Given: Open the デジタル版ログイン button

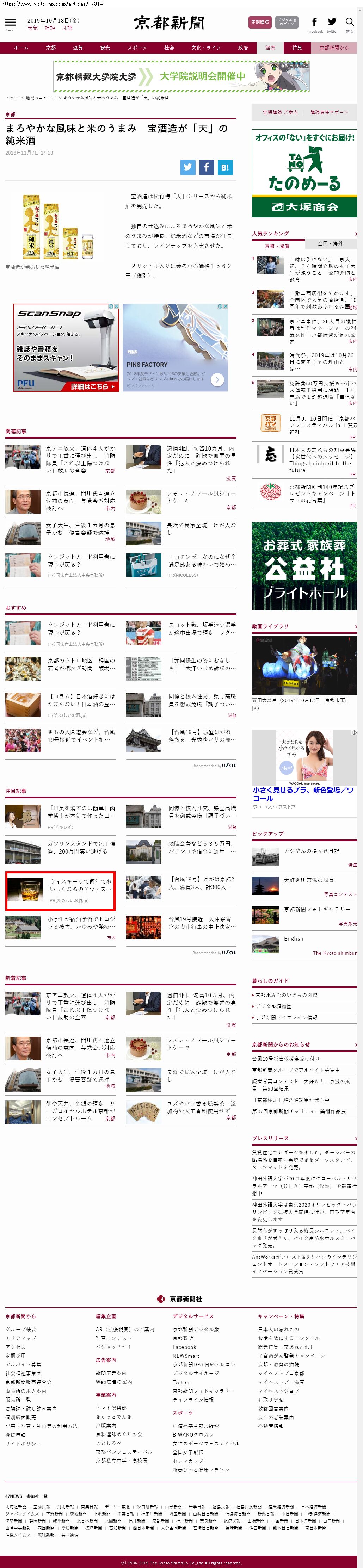Looking at the screenshot, I should click(287, 23).
